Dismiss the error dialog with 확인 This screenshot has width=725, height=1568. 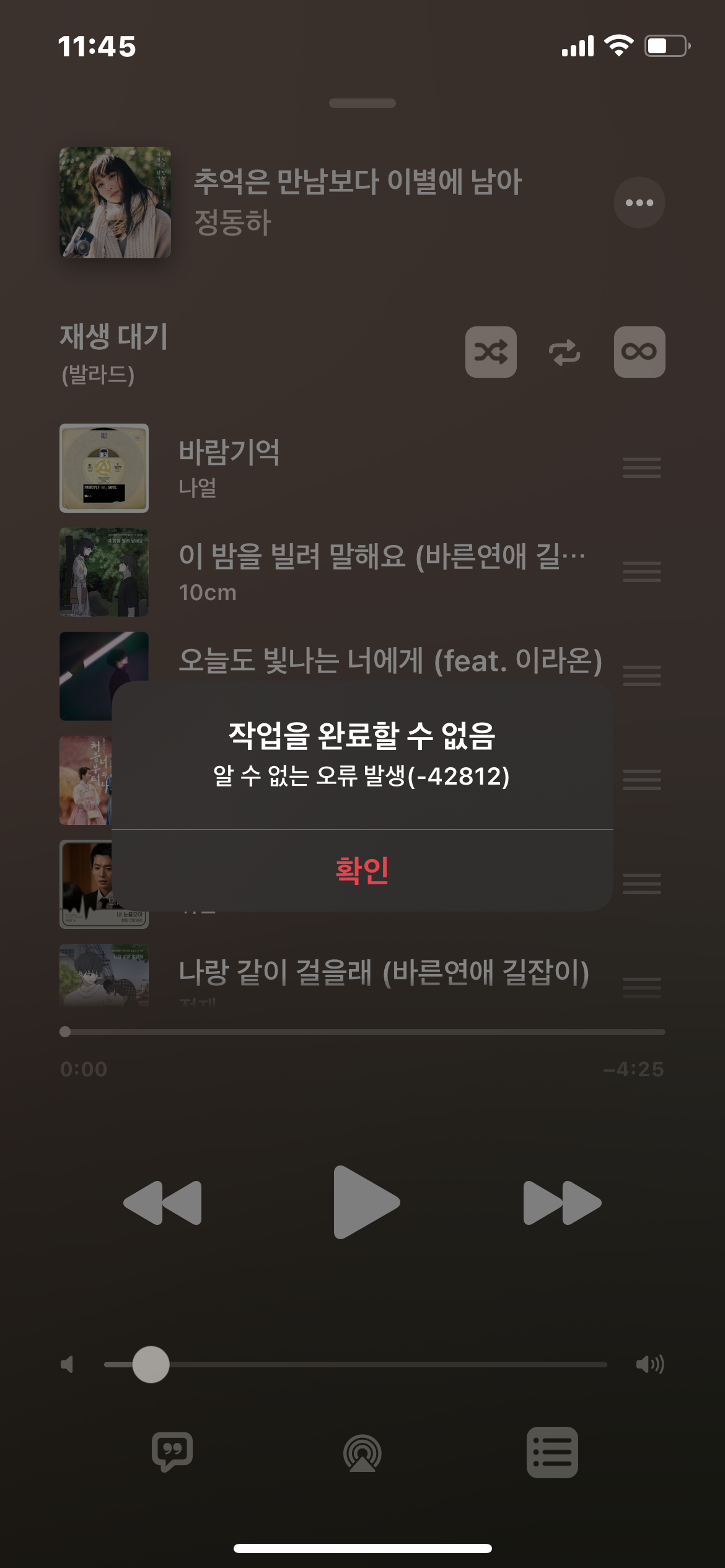[x=362, y=870]
